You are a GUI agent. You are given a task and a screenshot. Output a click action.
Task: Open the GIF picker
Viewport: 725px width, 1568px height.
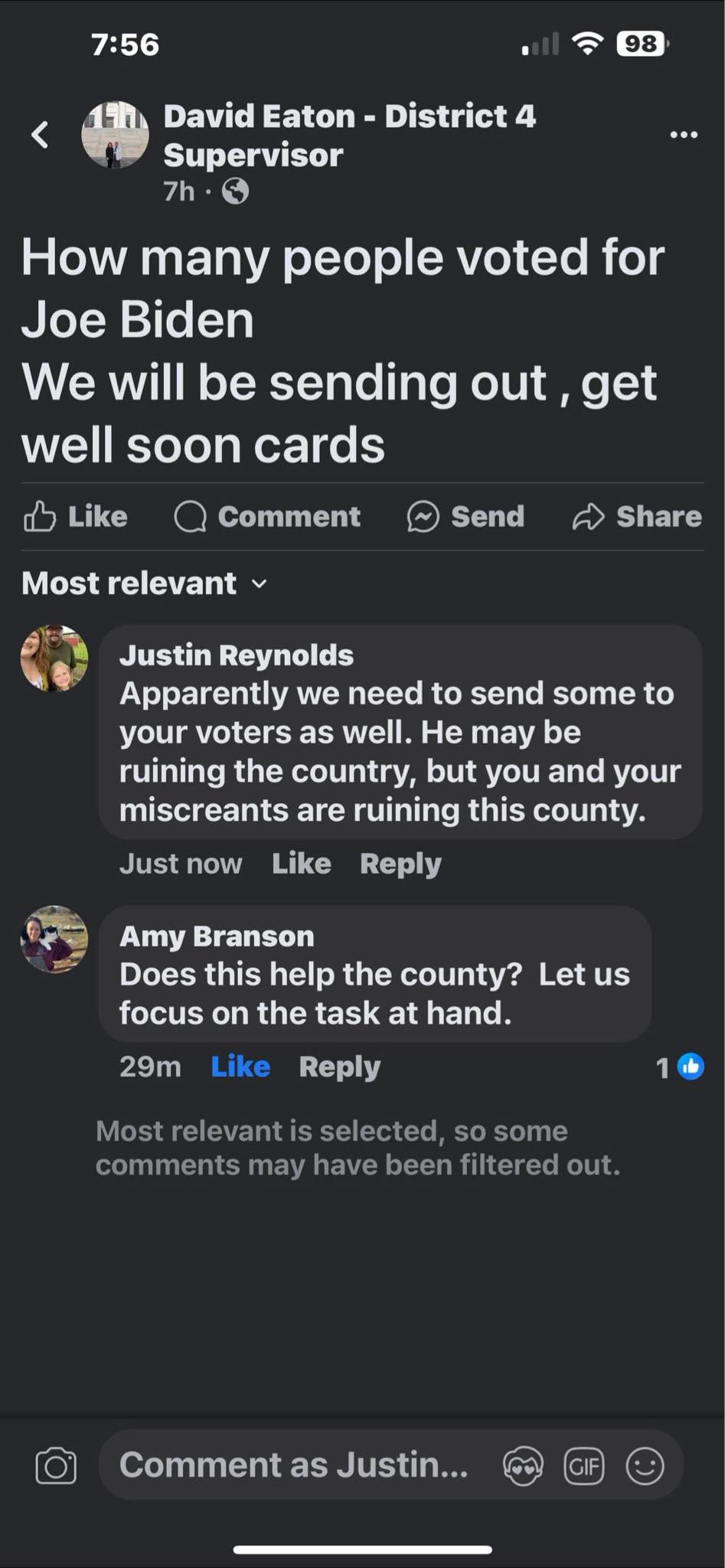pyautogui.click(x=583, y=1465)
